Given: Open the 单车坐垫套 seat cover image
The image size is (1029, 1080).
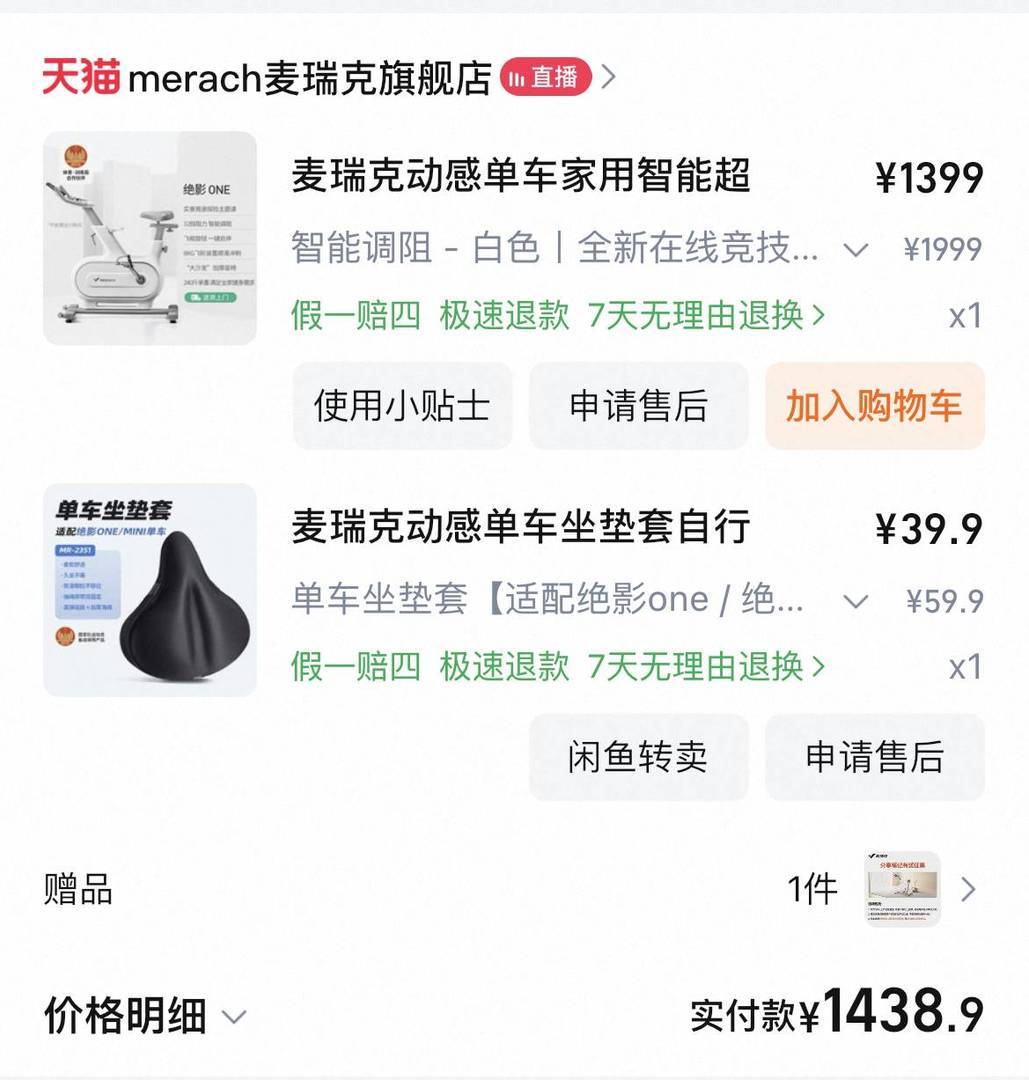Looking at the screenshot, I should [150, 590].
